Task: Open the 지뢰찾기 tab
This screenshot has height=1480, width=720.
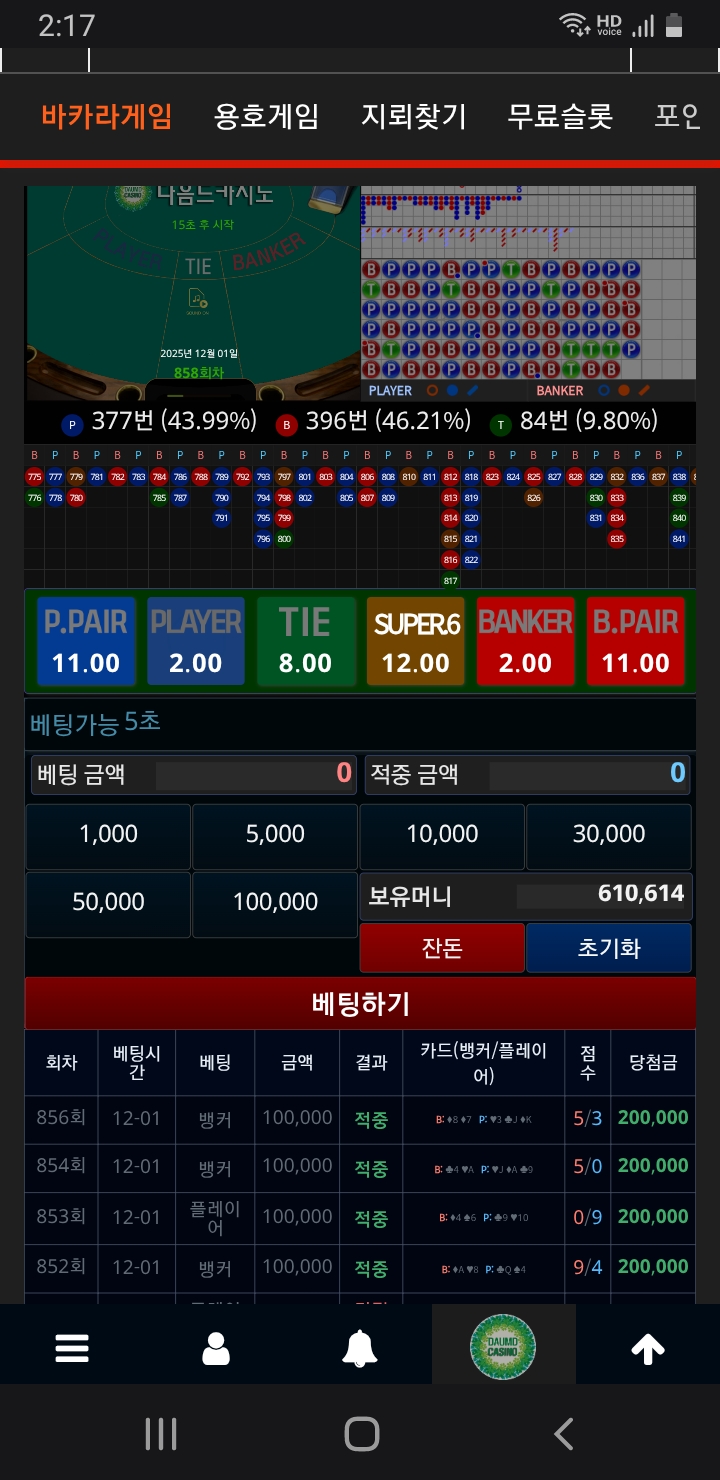Action: [x=413, y=116]
